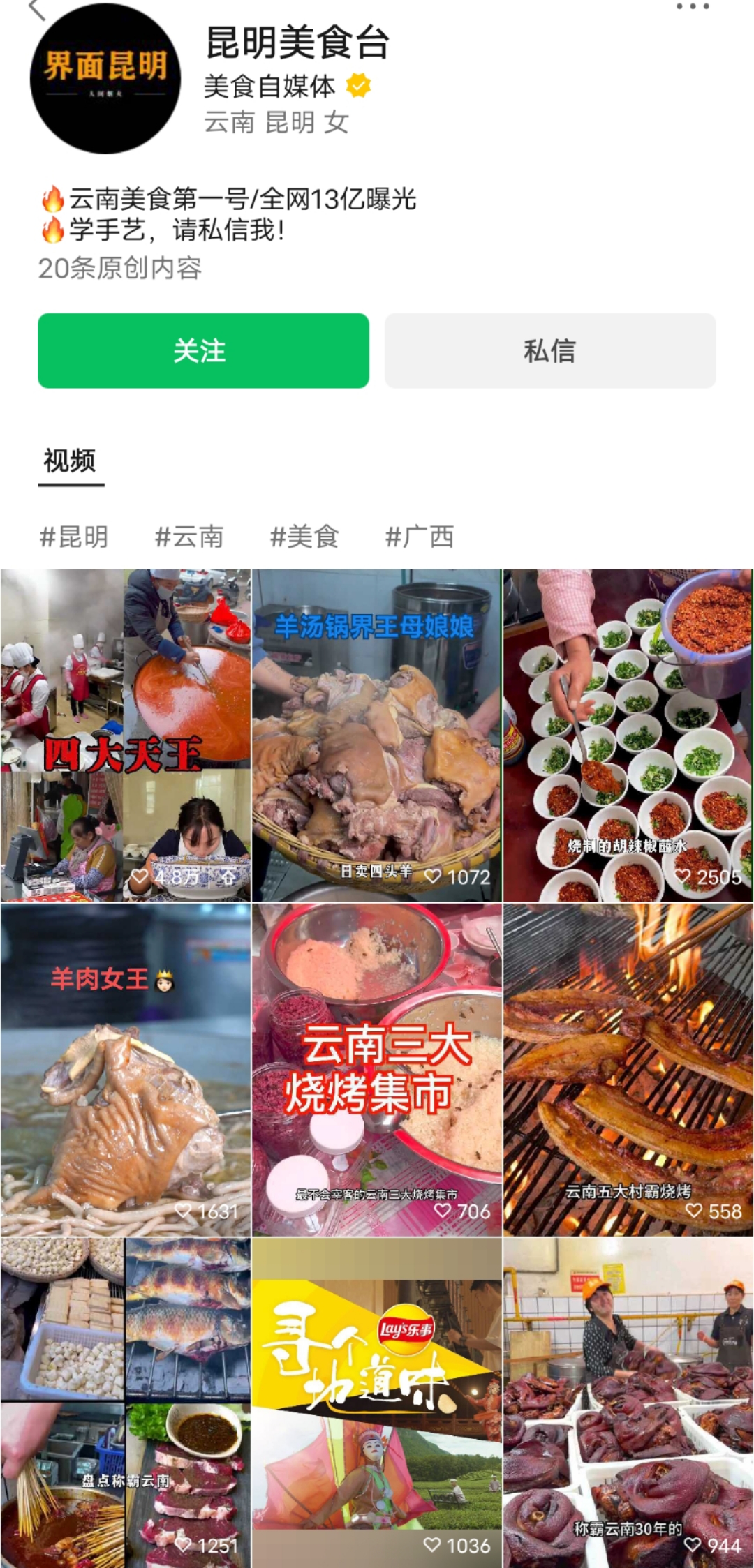The height and width of the screenshot is (1568, 754).
Task: Watch the 羊肉女王 video
Action: [x=126, y=1070]
